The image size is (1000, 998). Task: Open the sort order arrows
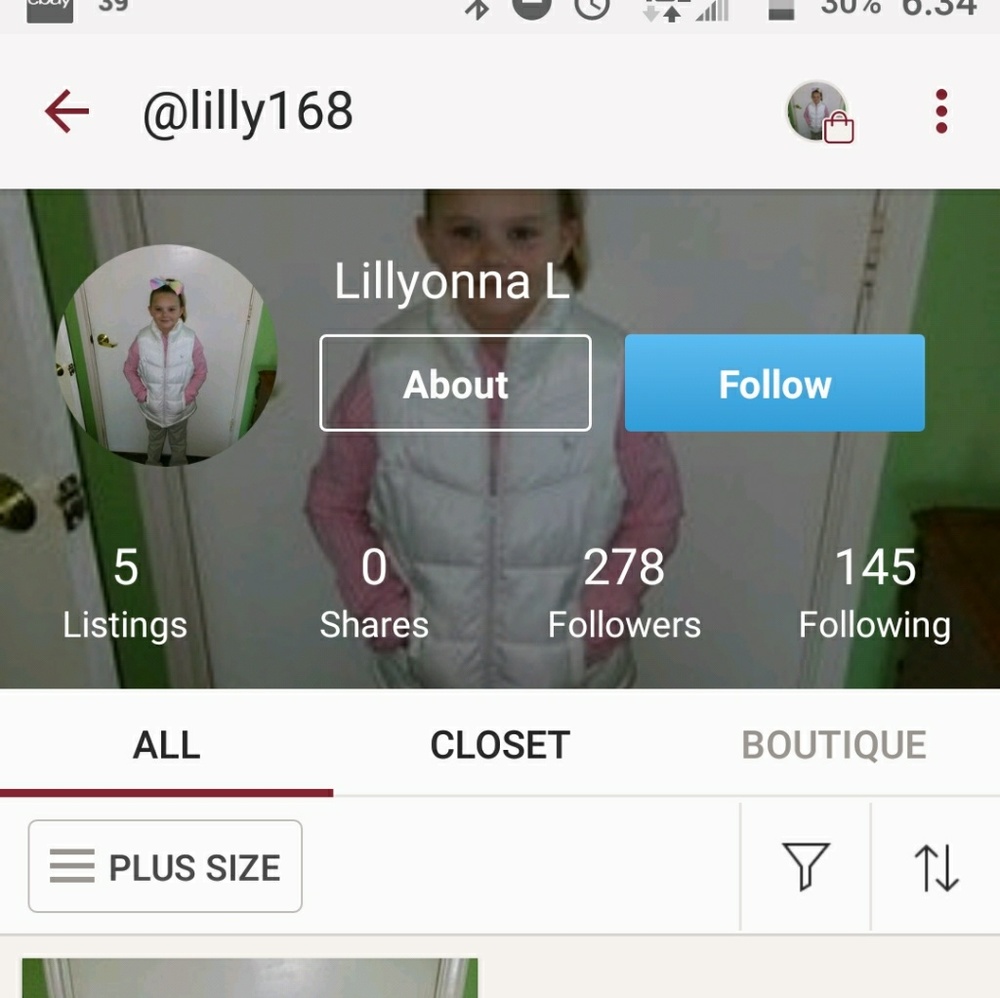pyautogui.click(x=936, y=867)
